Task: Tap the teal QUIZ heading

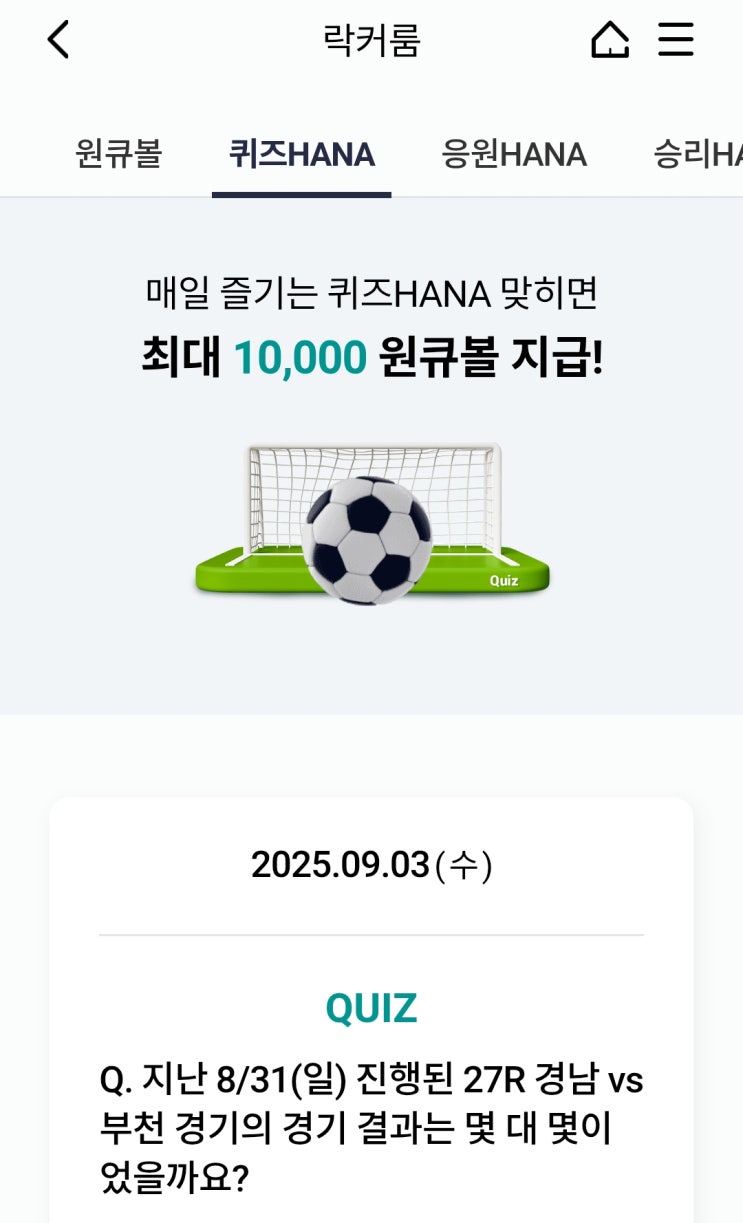Action: (371, 1010)
